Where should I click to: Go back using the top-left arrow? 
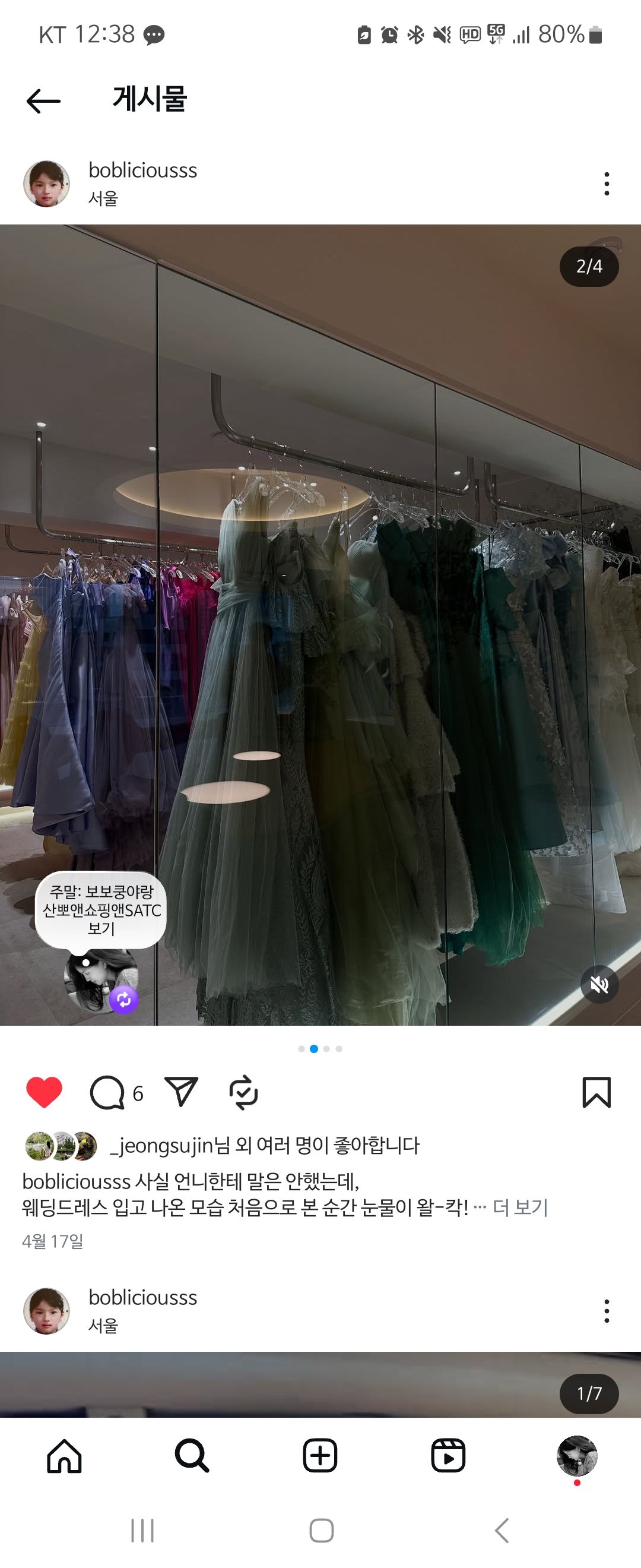pyautogui.click(x=43, y=100)
